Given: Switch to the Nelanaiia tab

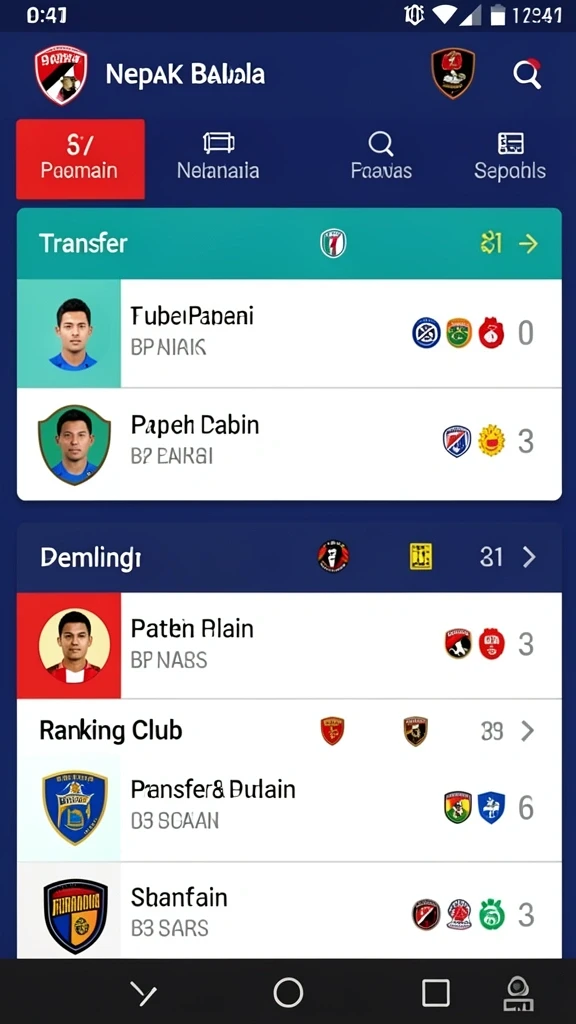Looking at the screenshot, I should click(218, 157).
